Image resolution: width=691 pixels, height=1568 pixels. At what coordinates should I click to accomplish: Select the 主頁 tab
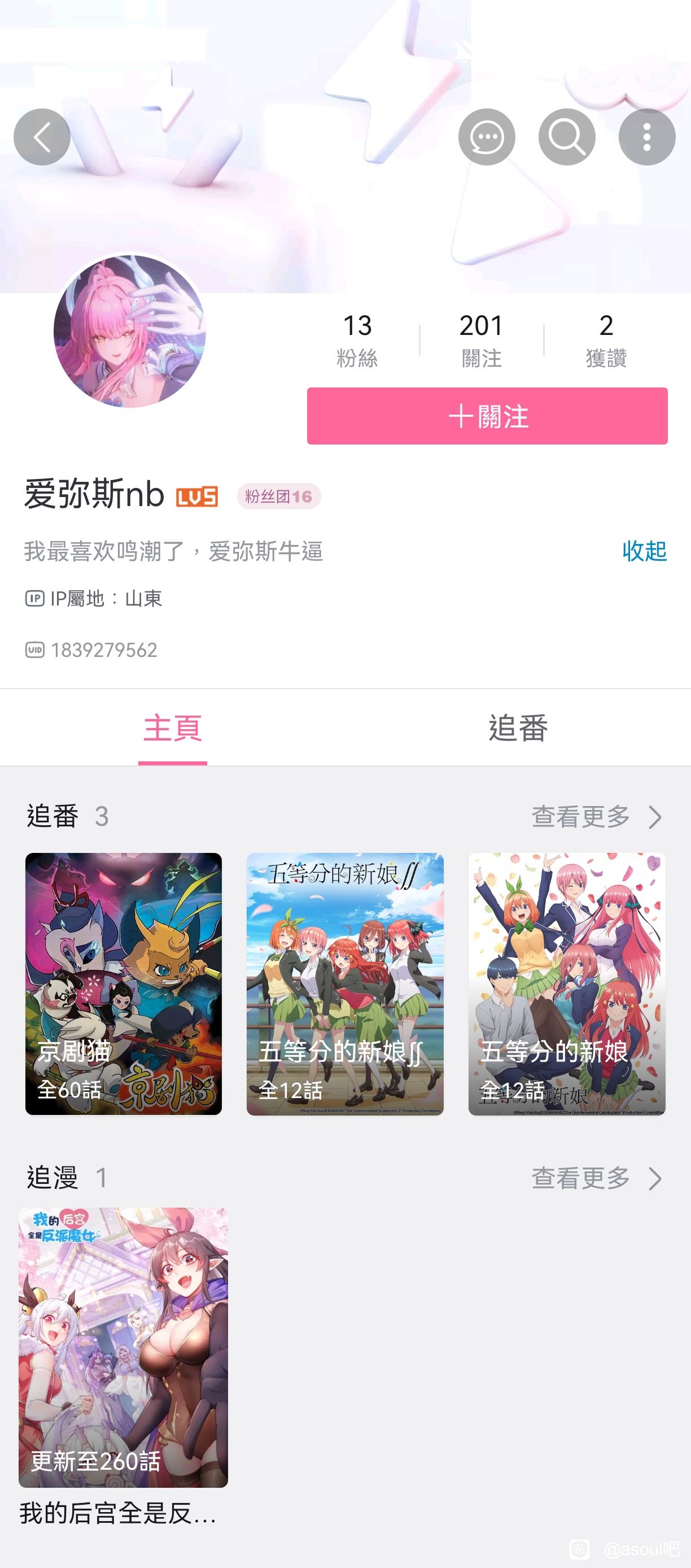tap(172, 728)
